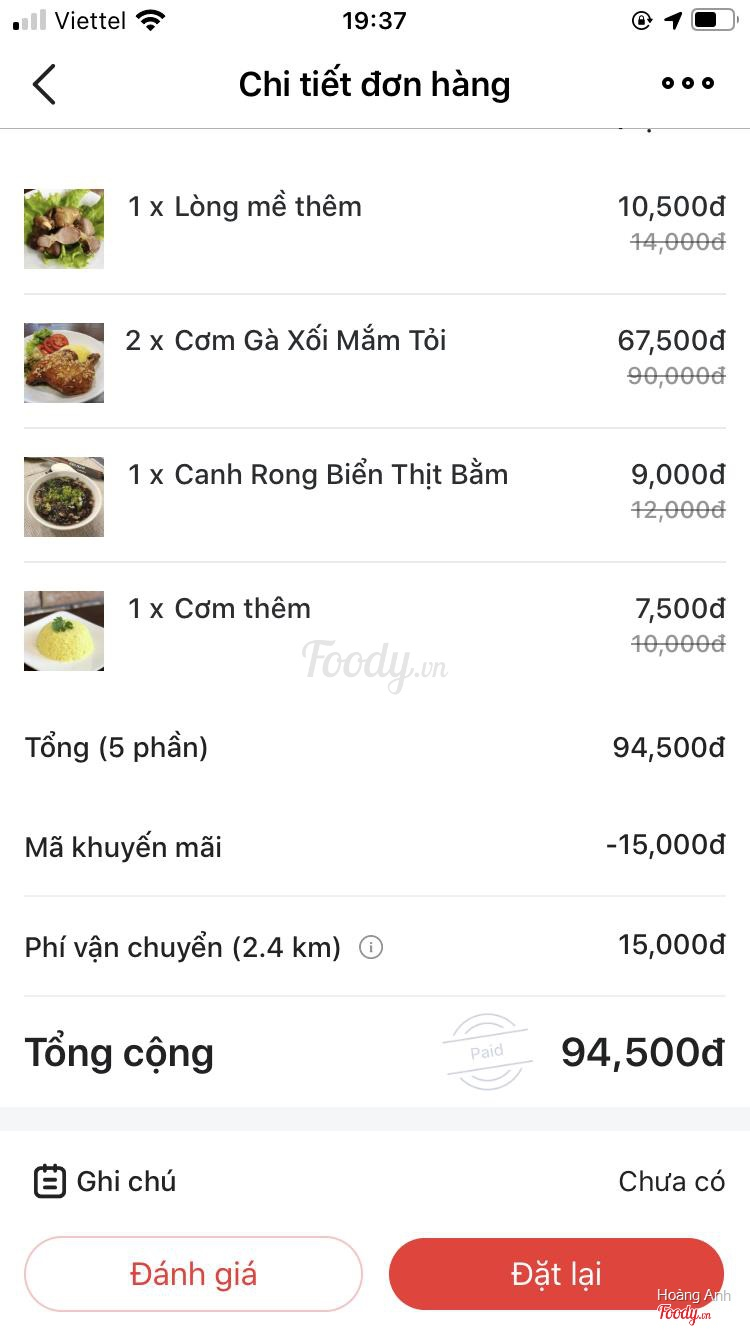Tap the info icon beside Phí vận chuyển
Viewport: 750px width, 1334px height.
[x=371, y=947]
